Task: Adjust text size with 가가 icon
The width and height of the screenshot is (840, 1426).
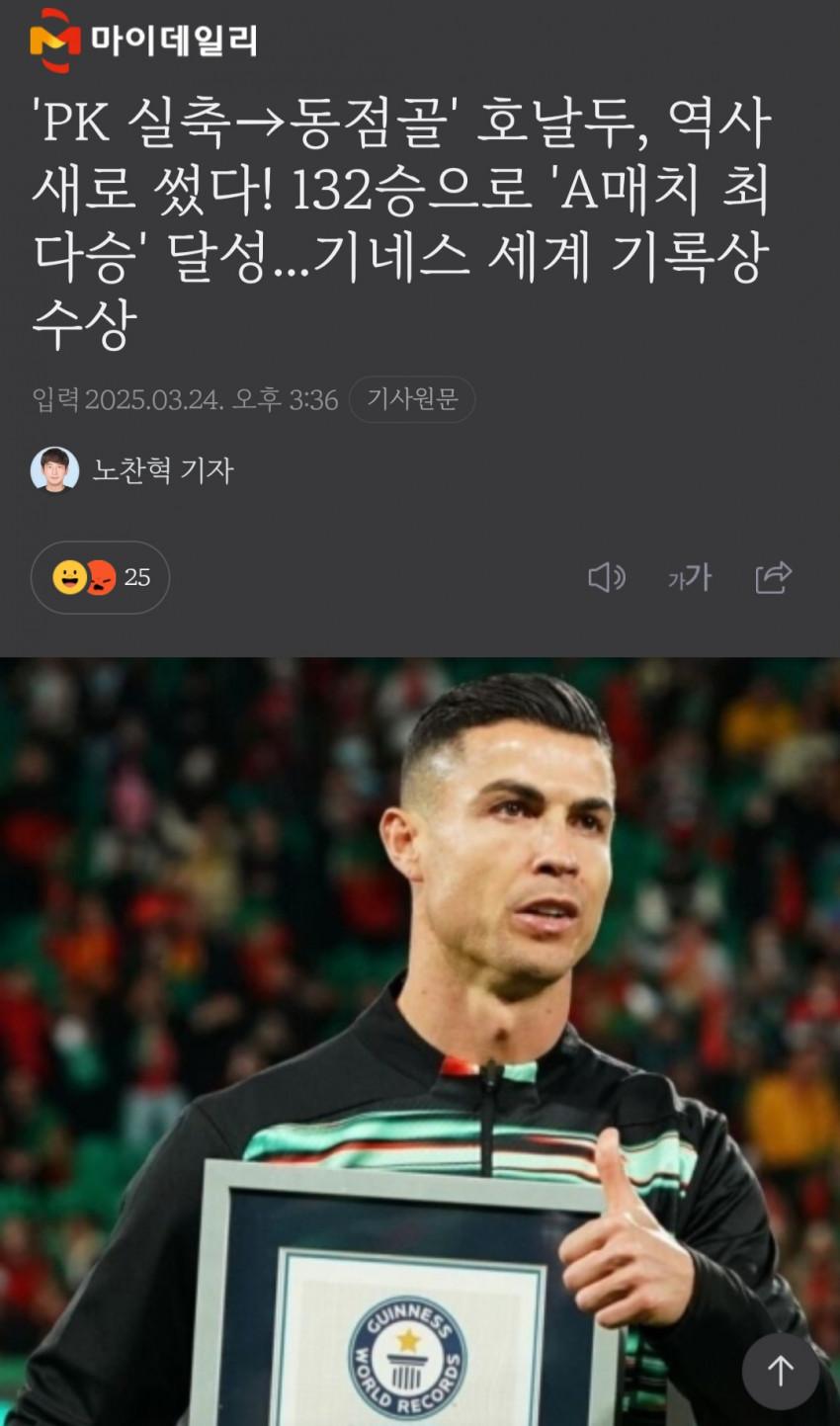Action: pyautogui.click(x=690, y=577)
